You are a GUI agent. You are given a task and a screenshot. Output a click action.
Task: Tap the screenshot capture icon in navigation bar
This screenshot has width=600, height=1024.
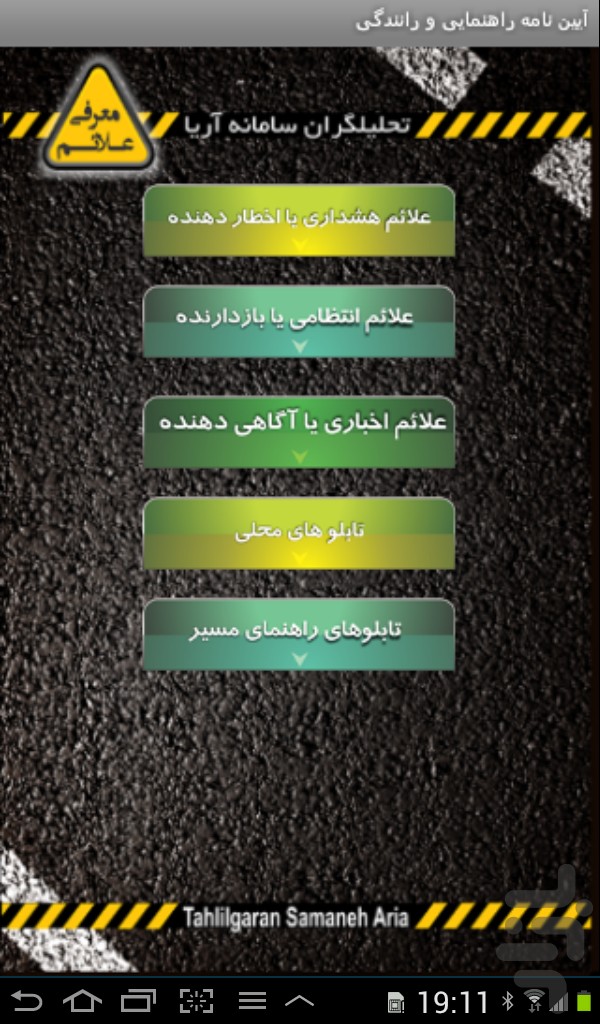coord(196,1000)
